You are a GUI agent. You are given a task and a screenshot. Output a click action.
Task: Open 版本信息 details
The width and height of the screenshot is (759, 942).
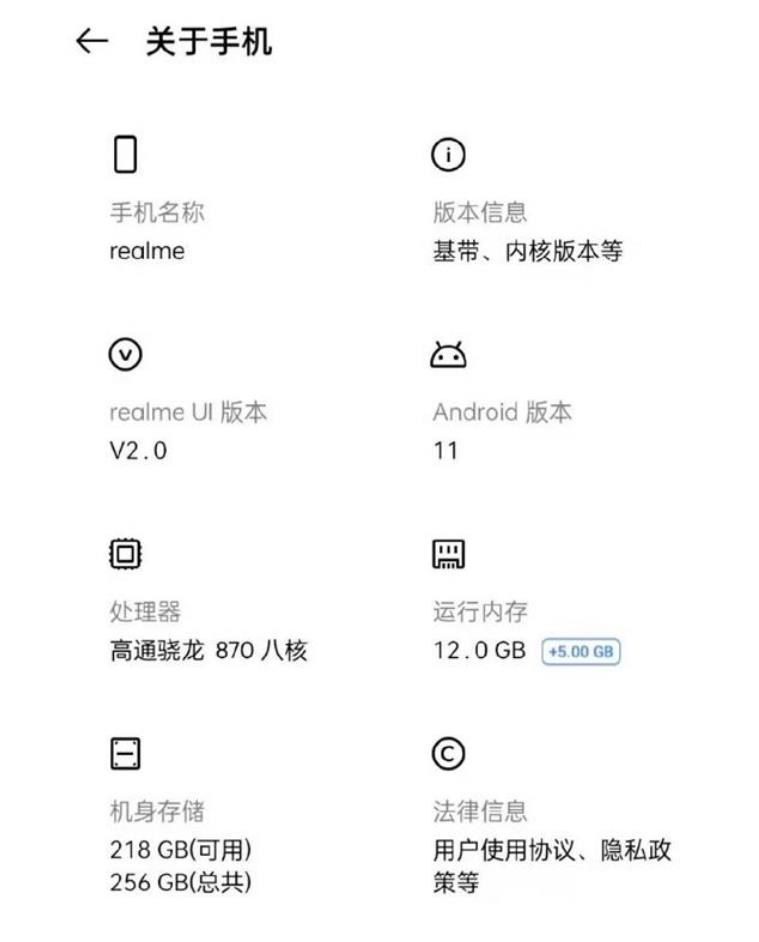[527, 231]
